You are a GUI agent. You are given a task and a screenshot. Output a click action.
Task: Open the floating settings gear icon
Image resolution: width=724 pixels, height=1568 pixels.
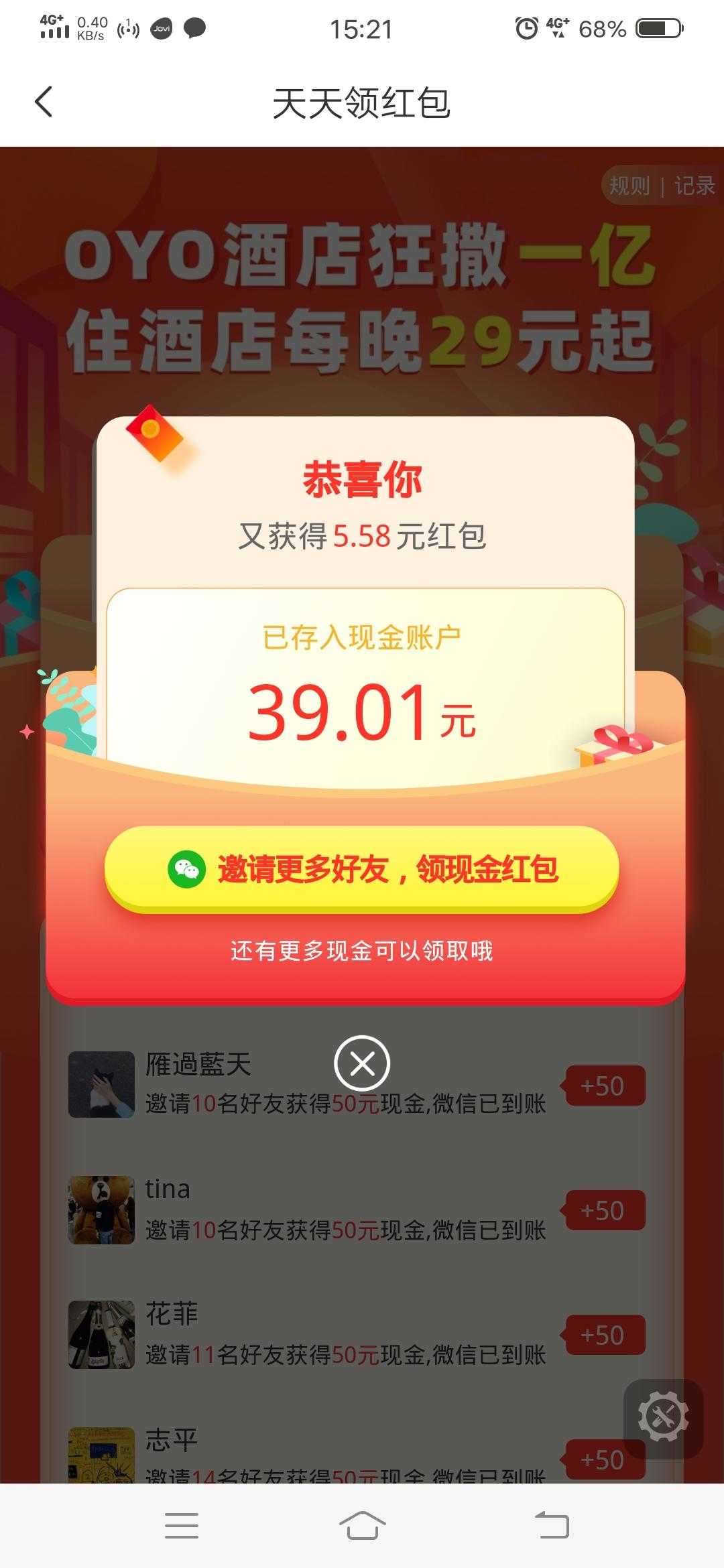pos(663,1419)
